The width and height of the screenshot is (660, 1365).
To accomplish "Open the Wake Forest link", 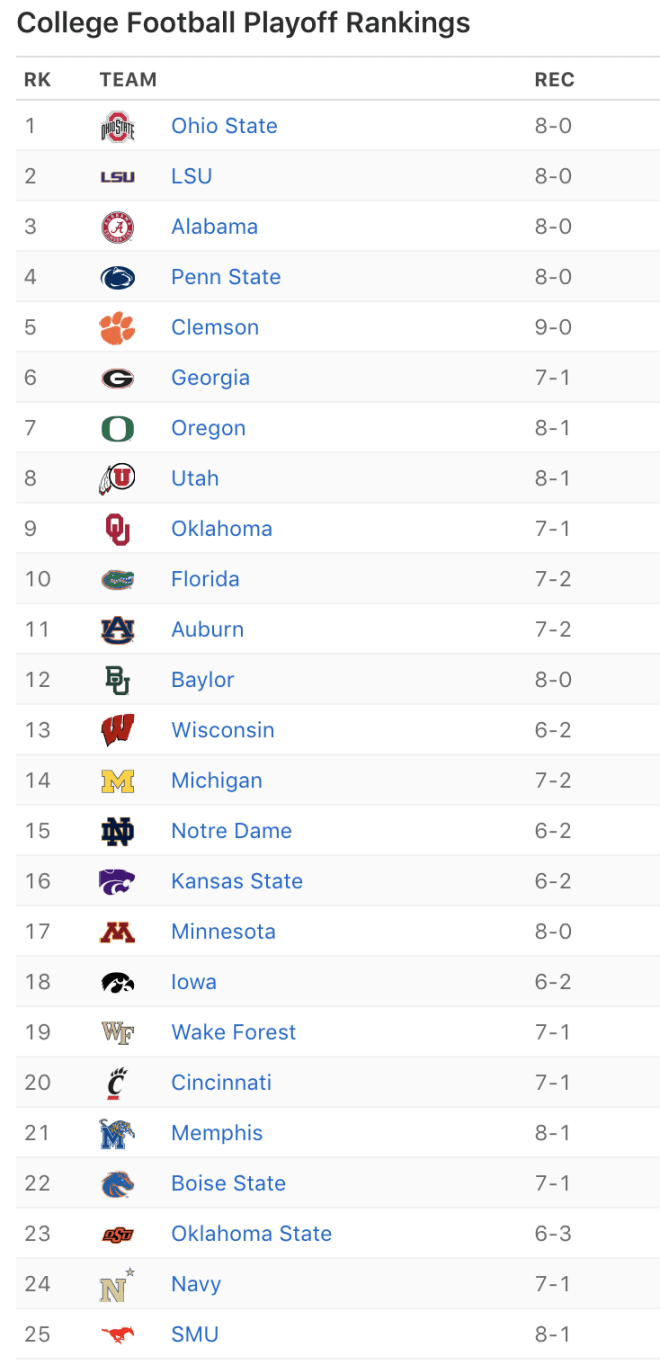I will 233,1032.
